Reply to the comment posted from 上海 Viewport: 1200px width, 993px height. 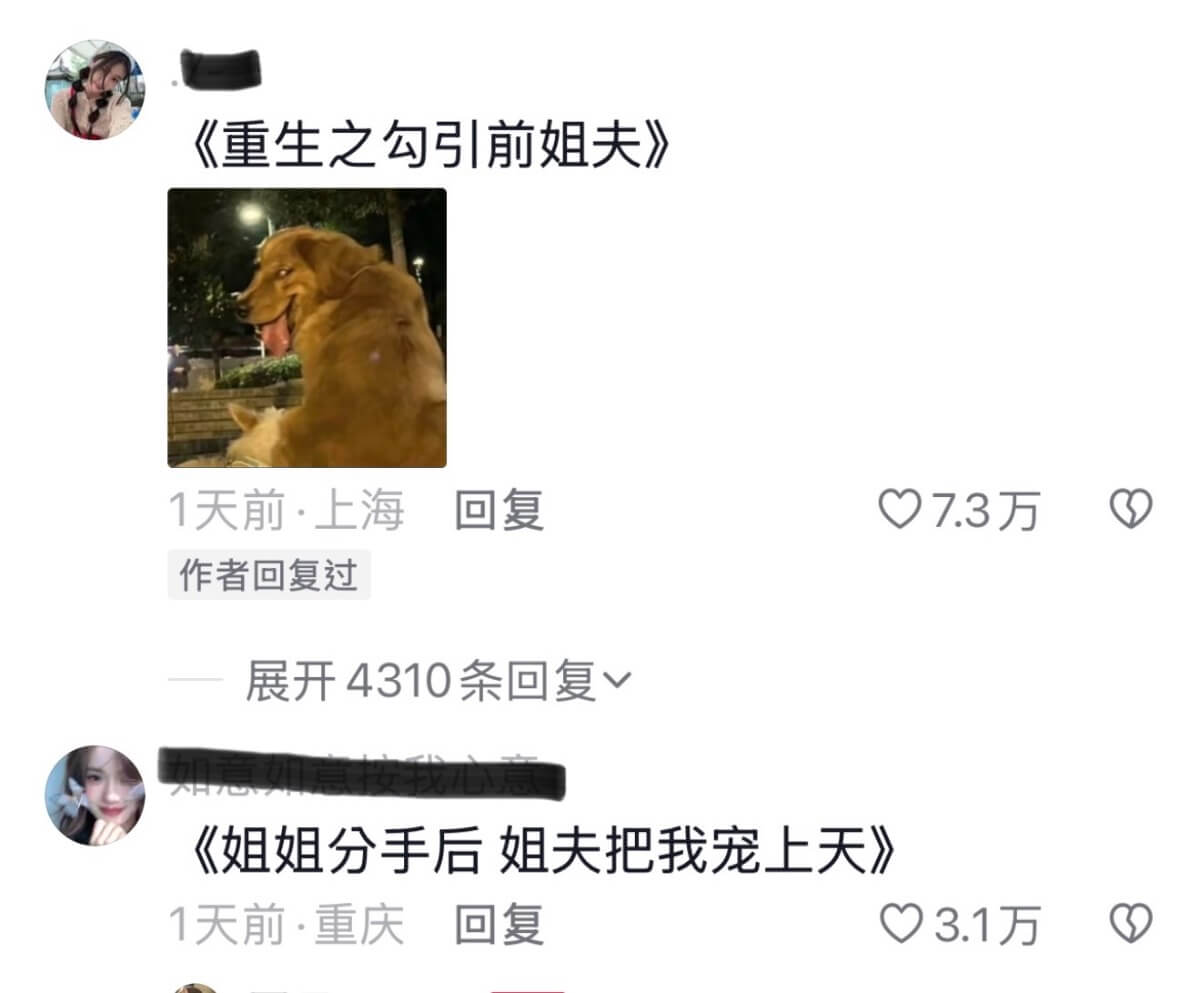click(x=499, y=511)
